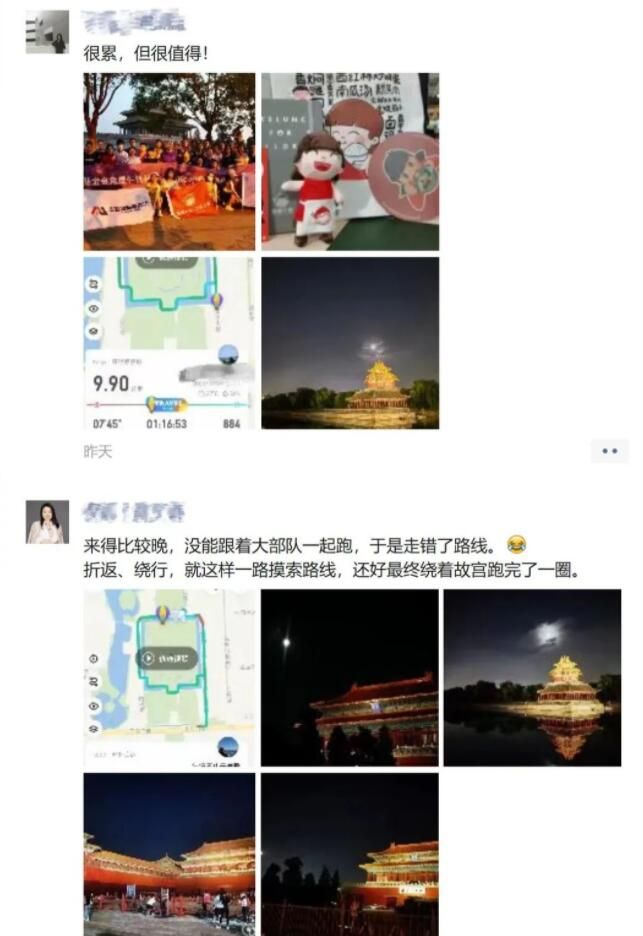Open the 9.90 km running record screenshot
643x936 pixels.
[169, 343]
